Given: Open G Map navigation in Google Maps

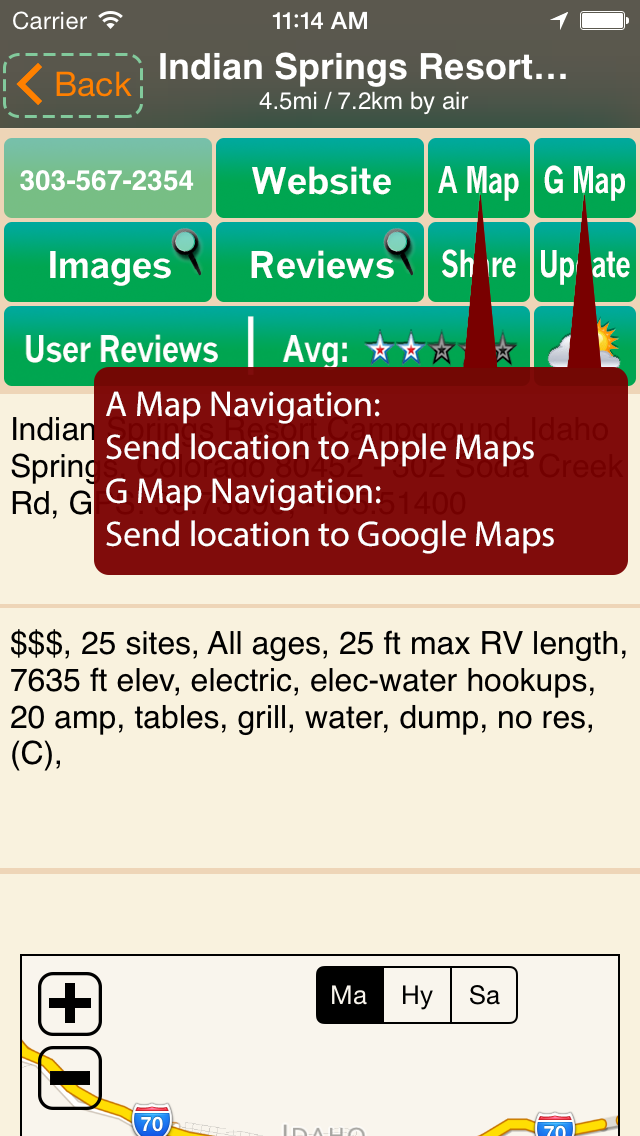Looking at the screenshot, I should [x=585, y=178].
